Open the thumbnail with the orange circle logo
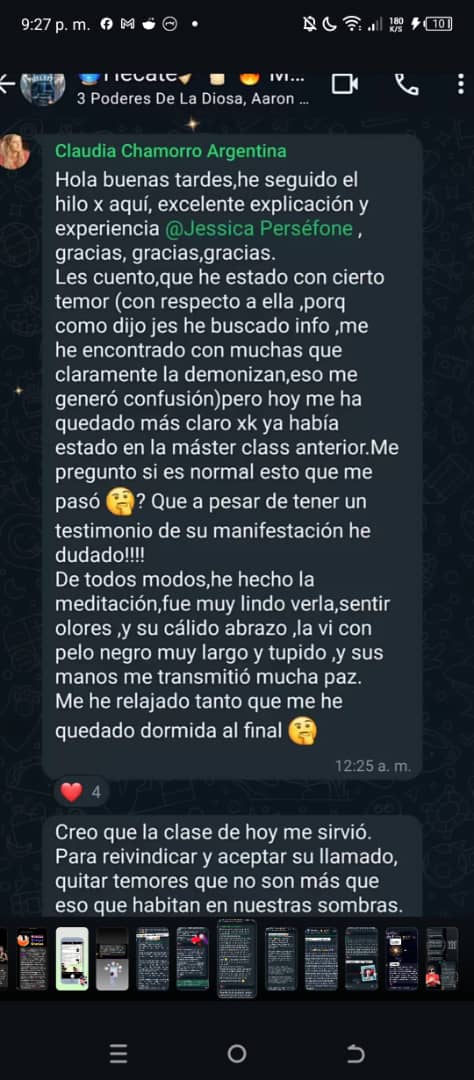Image resolution: width=474 pixels, height=1080 pixels. pos(32,959)
